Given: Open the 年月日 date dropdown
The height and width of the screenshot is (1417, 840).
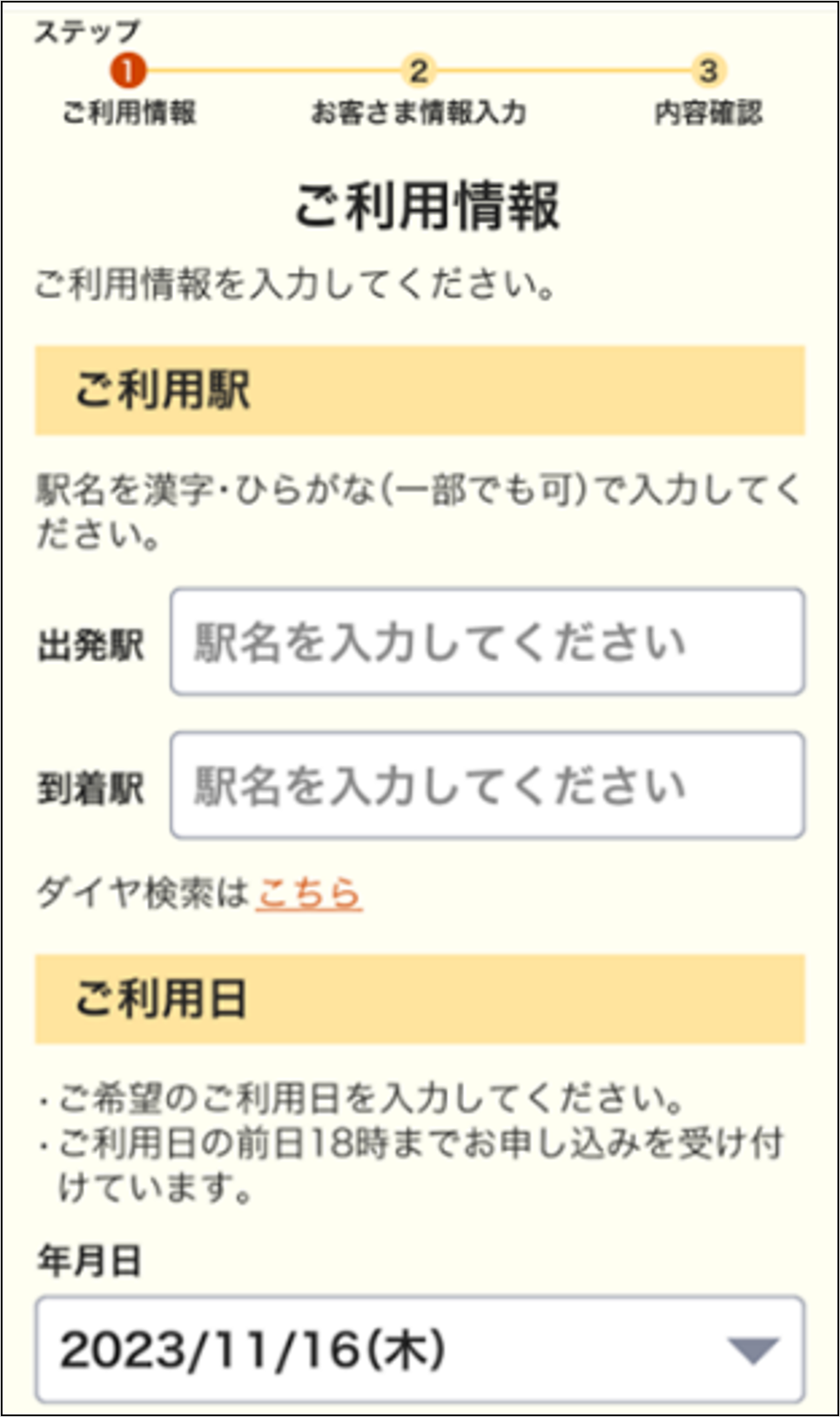Looking at the screenshot, I should [x=420, y=1349].
